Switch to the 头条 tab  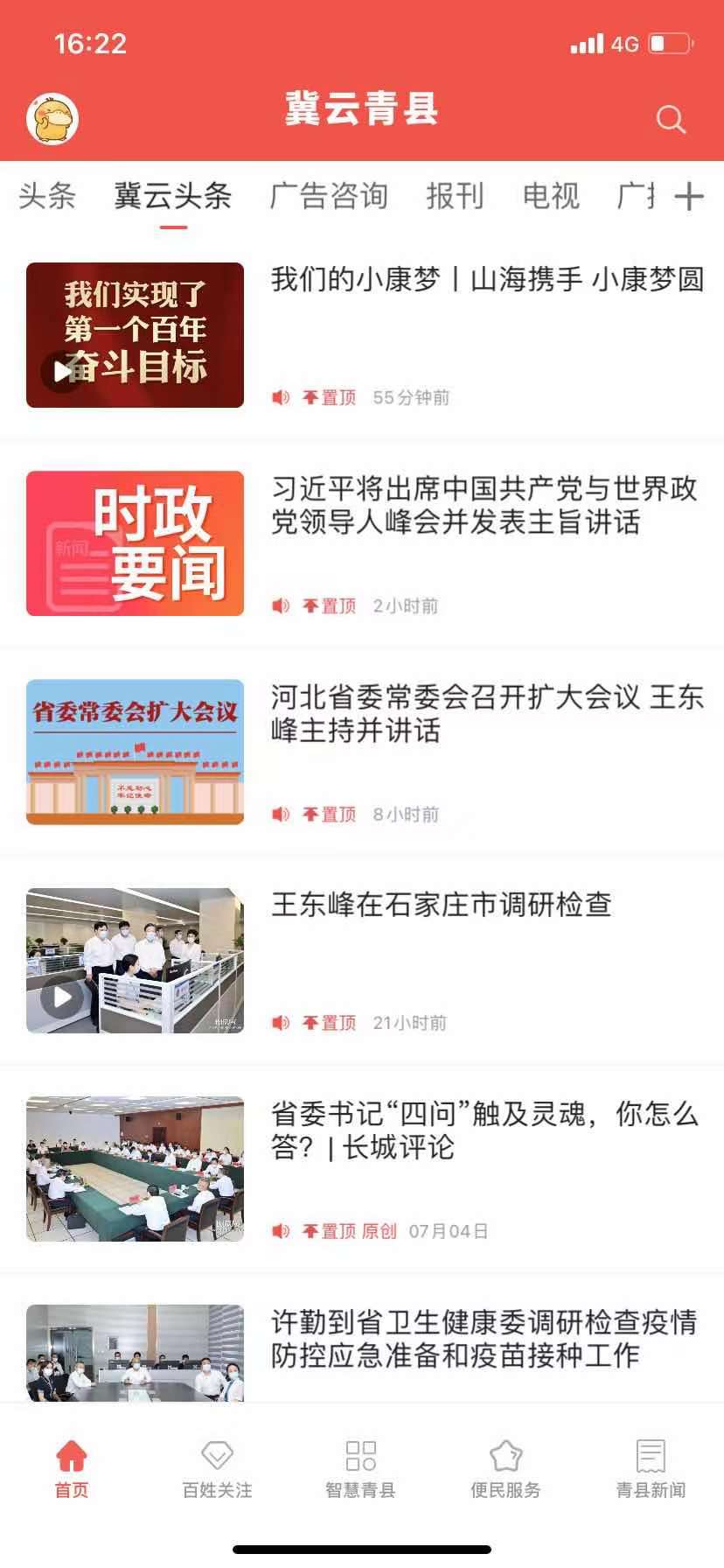[47, 196]
